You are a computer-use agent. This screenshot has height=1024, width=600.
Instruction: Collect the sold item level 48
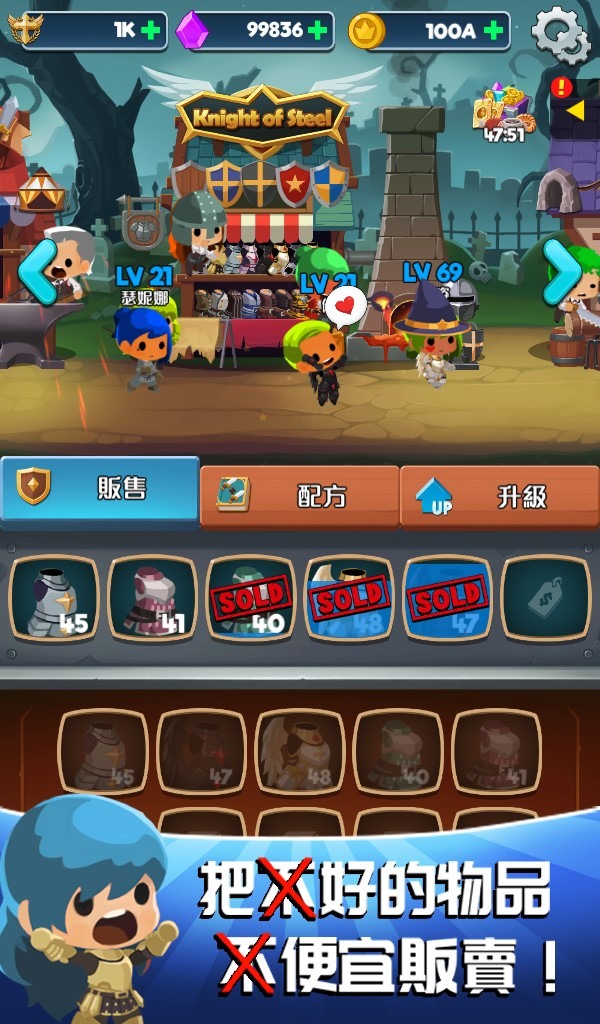pyautogui.click(x=349, y=598)
